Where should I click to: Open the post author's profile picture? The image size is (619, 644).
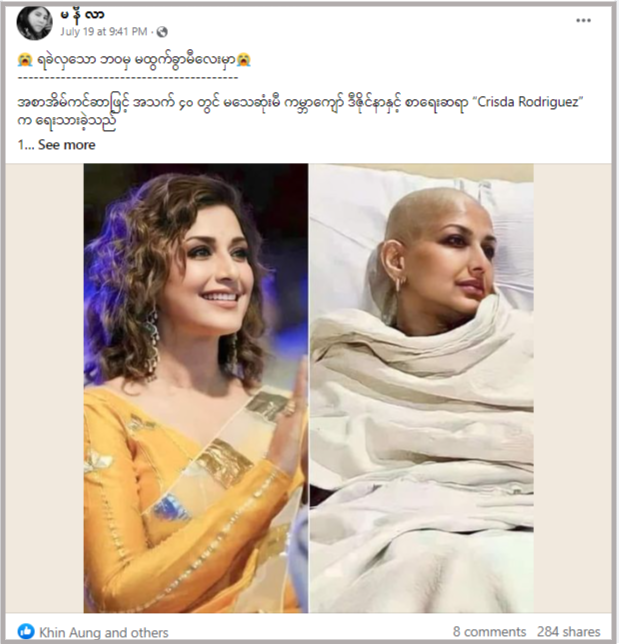click(35, 23)
